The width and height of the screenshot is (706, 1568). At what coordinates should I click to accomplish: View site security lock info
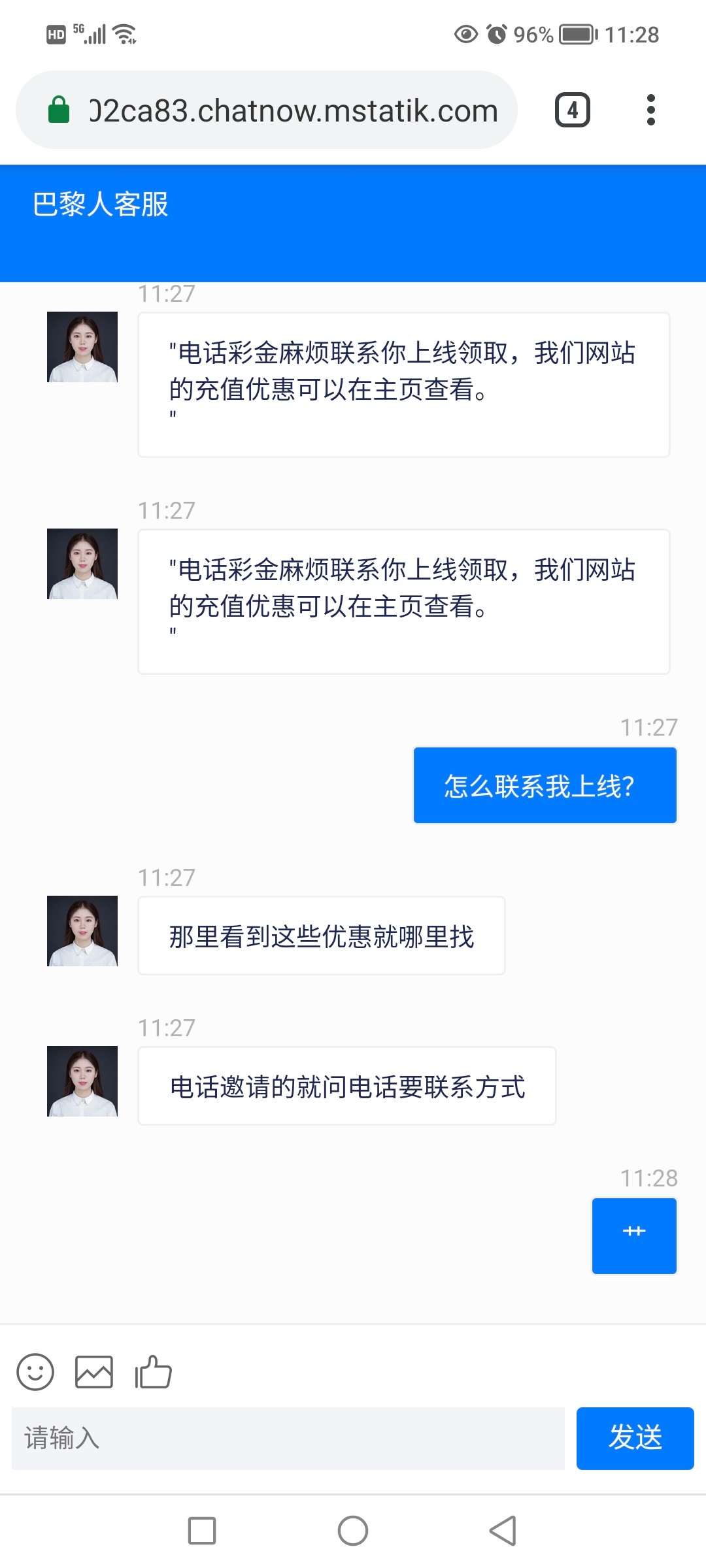pos(59,110)
